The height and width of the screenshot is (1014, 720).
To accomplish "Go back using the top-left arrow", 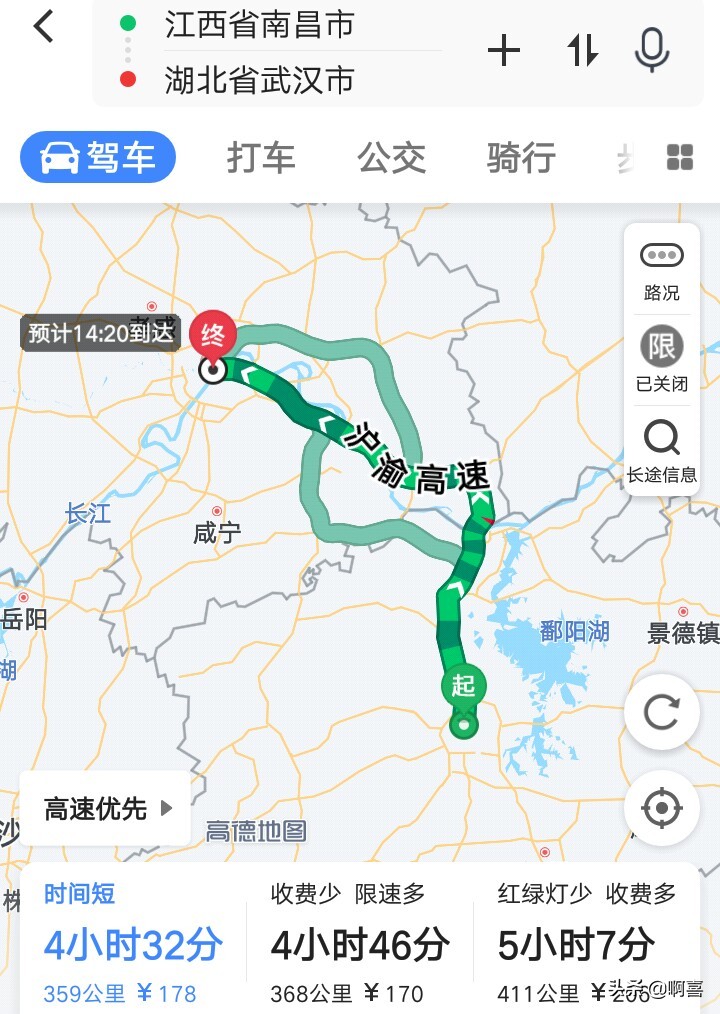I will 44,27.
